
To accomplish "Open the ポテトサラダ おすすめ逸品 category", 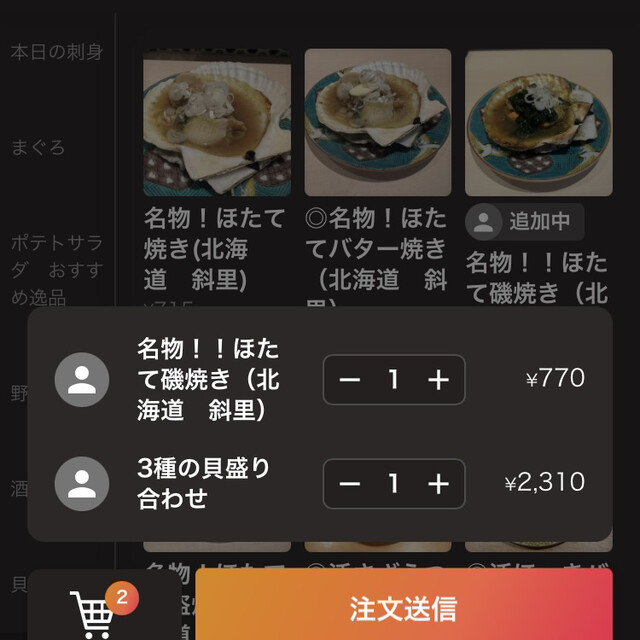I will 56,269.
